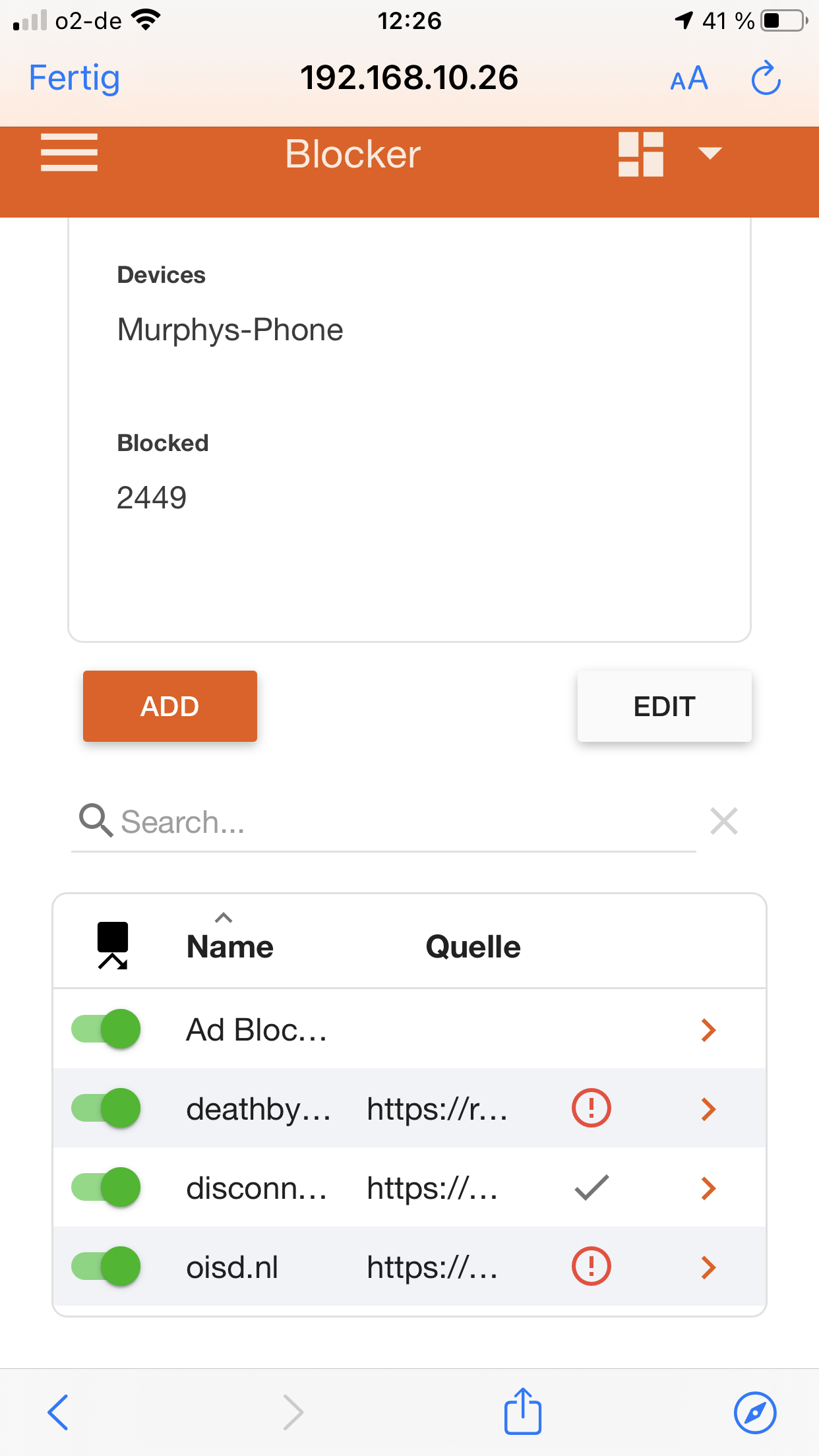Tap the ADD button
This screenshot has width=819, height=1456.
(x=170, y=706)
